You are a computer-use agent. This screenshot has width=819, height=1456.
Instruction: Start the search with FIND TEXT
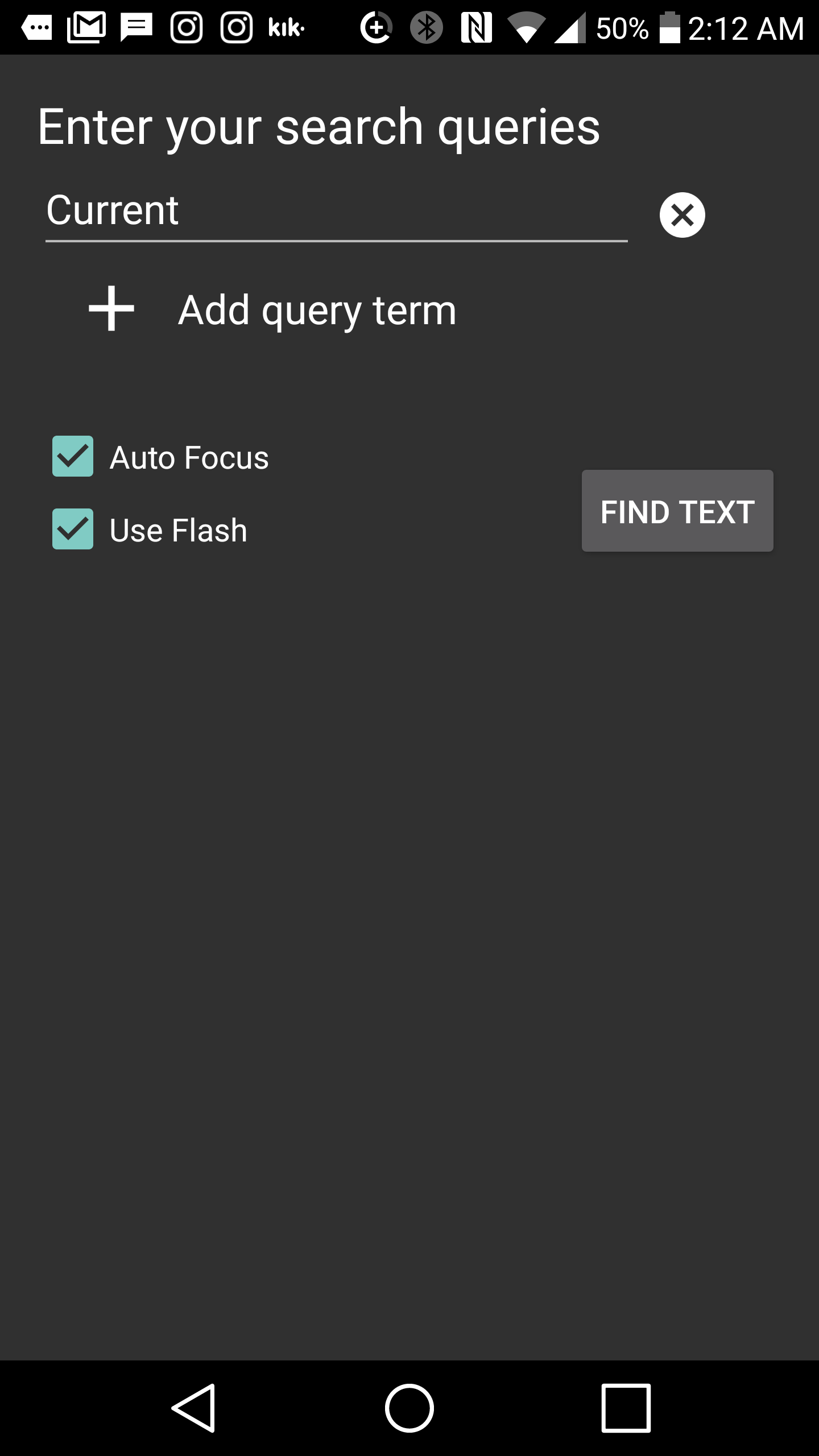click(x=677, y=511)
